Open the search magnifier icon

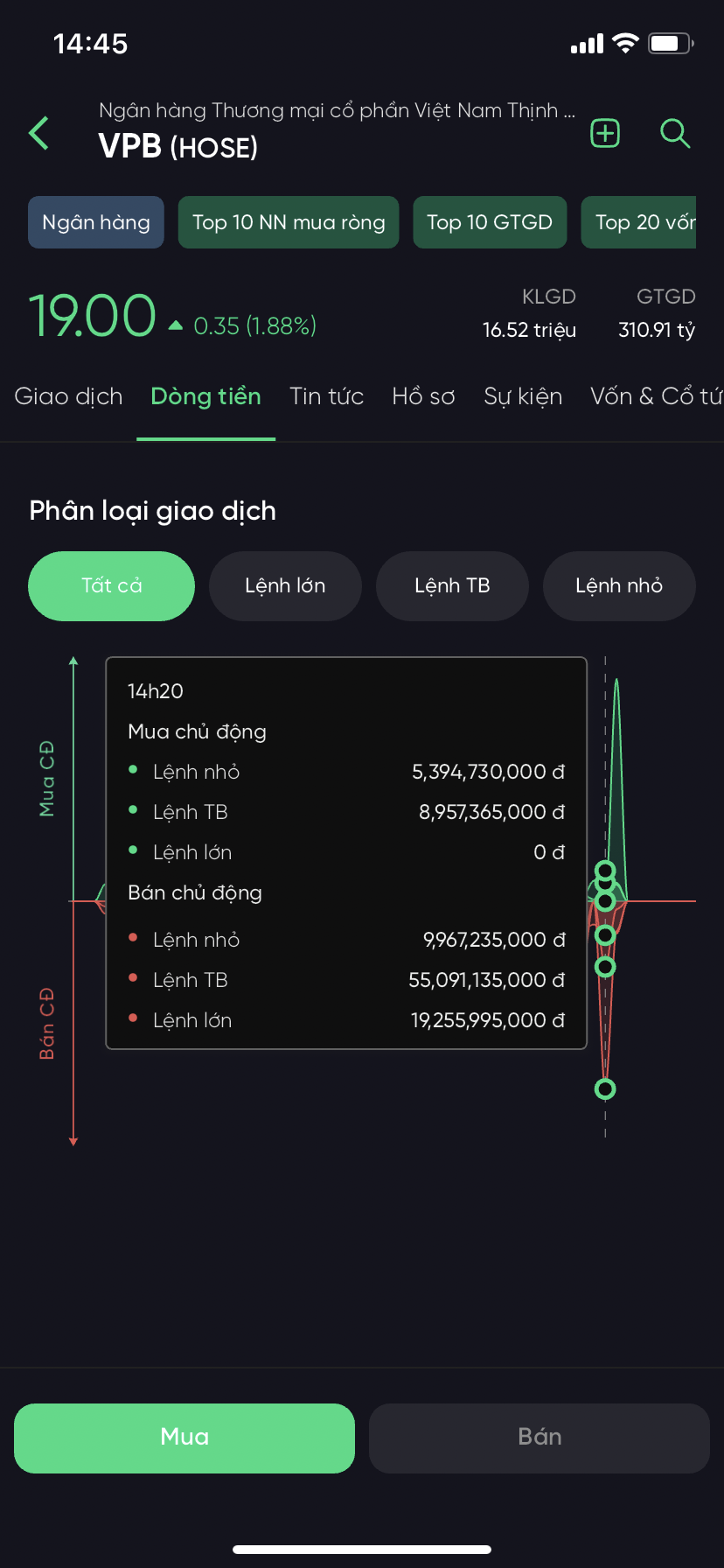674,134
